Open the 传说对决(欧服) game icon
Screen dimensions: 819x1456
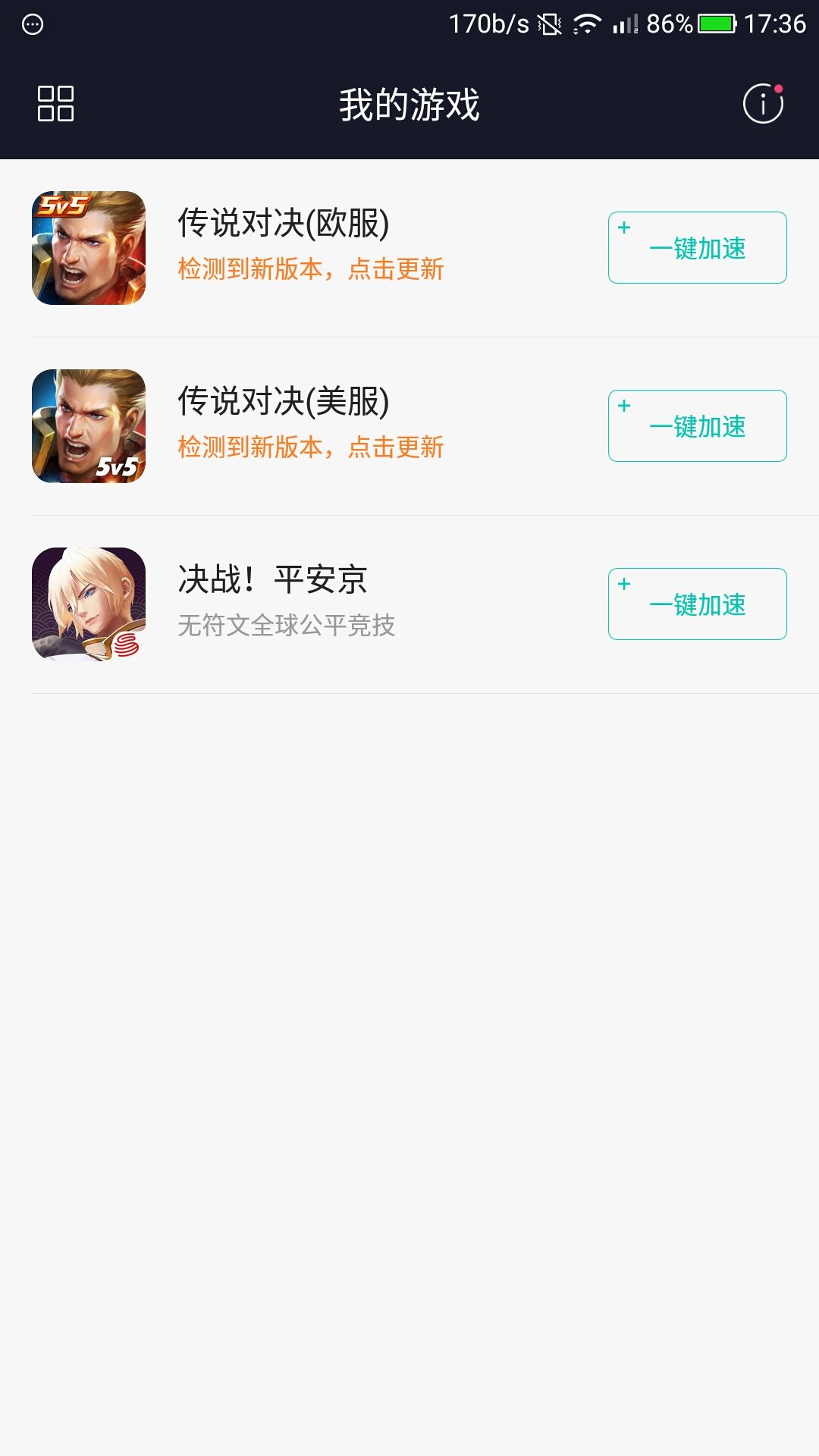pyautogui.click(x=89, y=248)
